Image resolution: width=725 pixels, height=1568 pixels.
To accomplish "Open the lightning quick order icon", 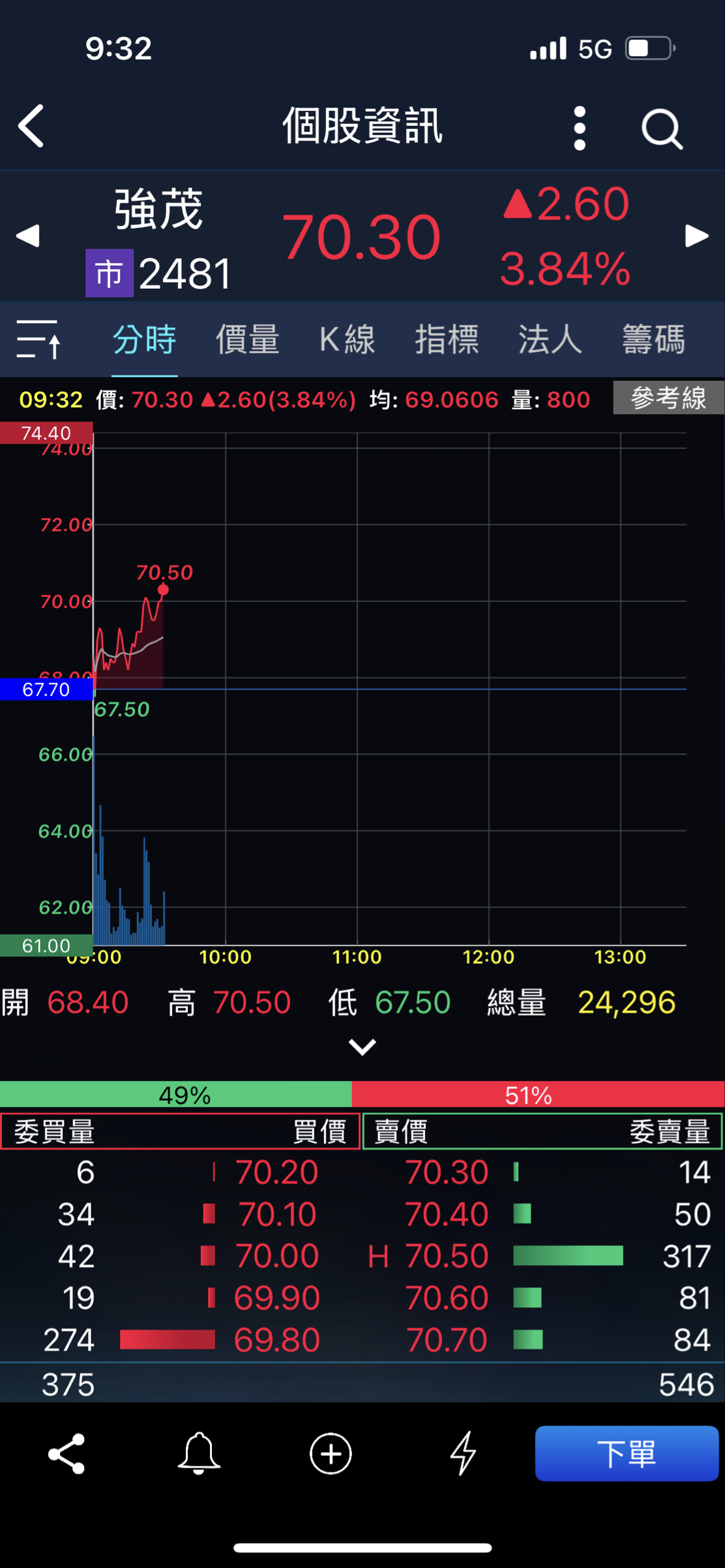I will click(x=464, y=1453).
